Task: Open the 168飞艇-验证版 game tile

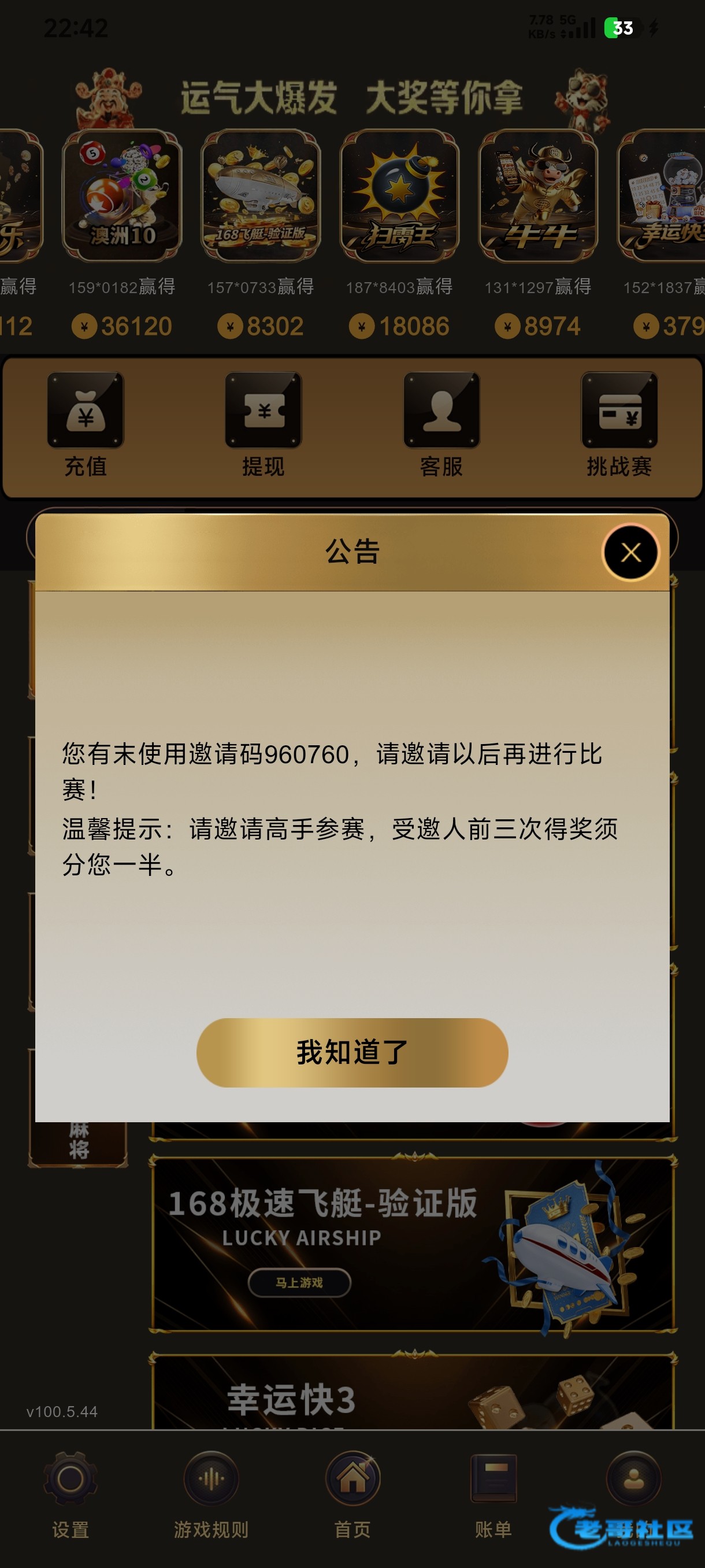Action: click(x=261, y=195)
